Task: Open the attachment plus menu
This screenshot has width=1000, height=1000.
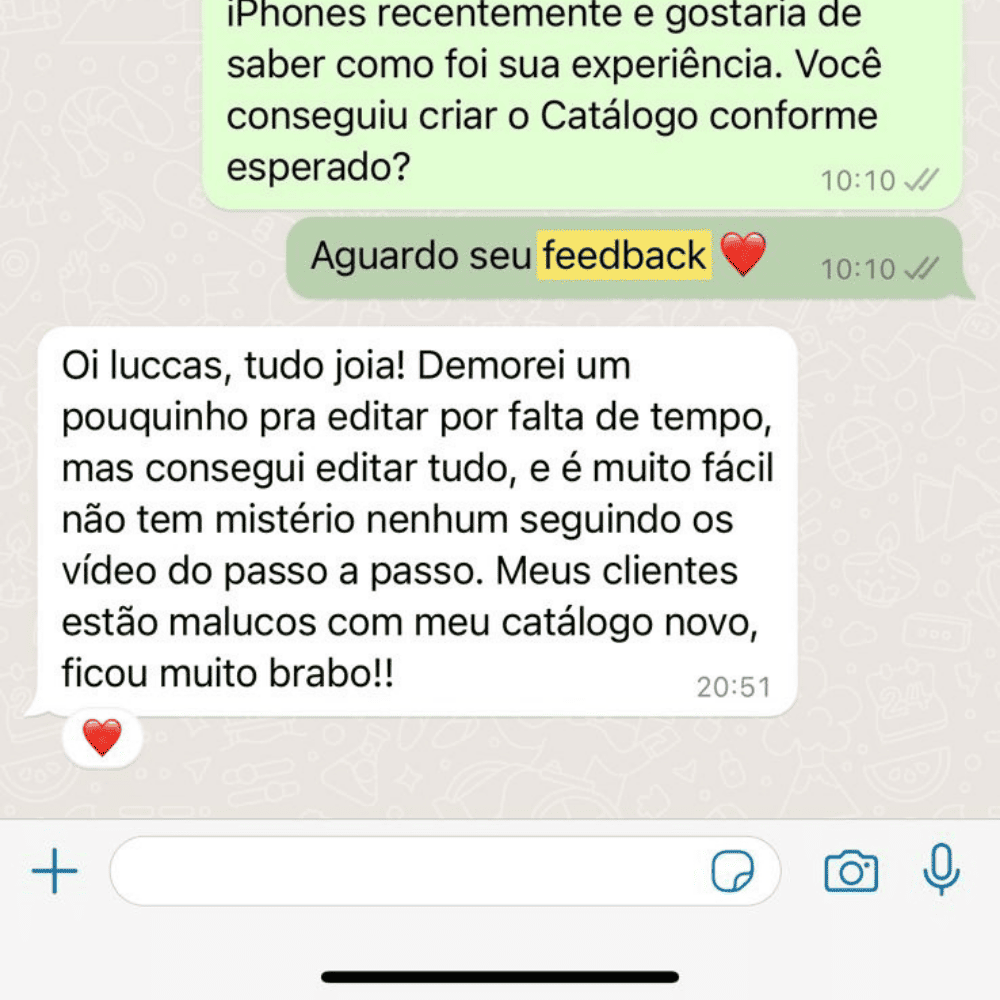Action: [55, 872]
